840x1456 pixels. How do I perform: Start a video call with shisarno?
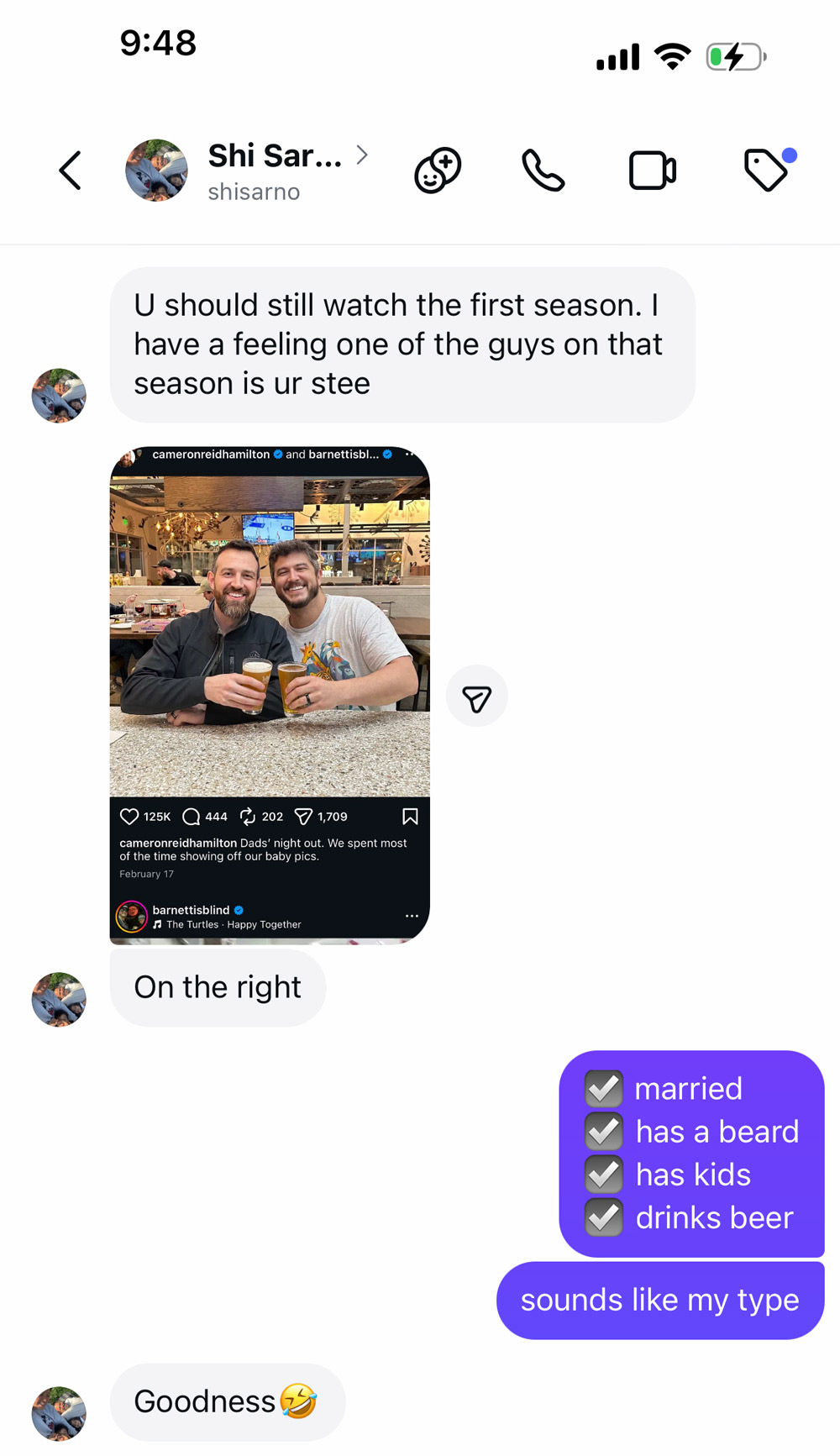tap(653, 171)
